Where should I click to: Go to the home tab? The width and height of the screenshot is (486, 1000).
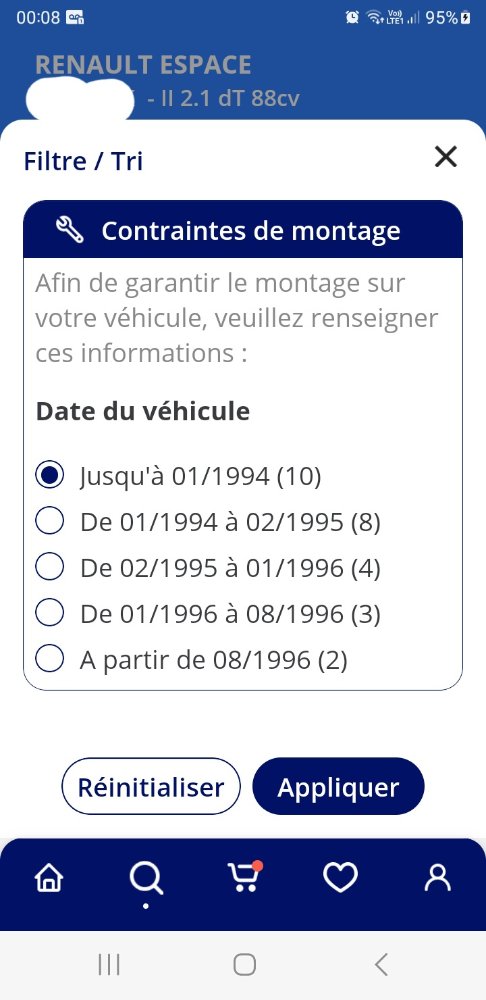click(x=49, y=879)
